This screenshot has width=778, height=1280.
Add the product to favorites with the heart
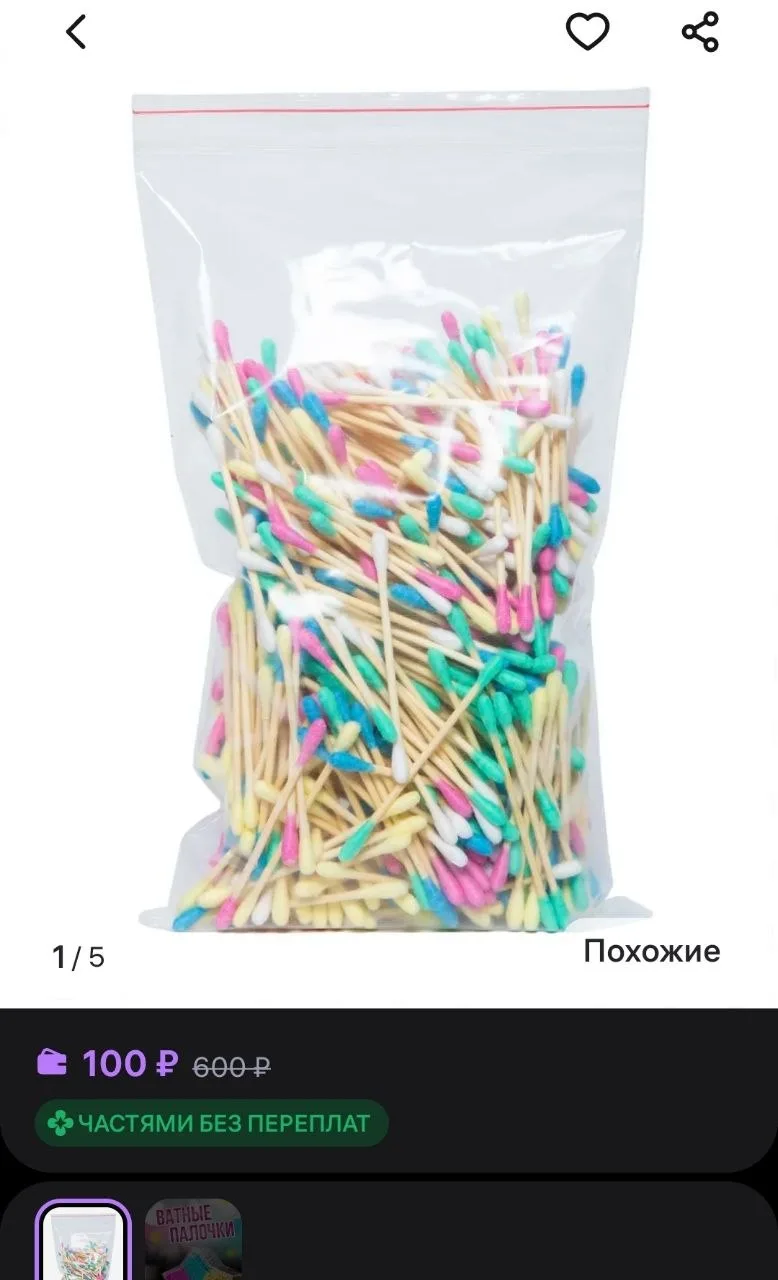click(x=587, y=32)
